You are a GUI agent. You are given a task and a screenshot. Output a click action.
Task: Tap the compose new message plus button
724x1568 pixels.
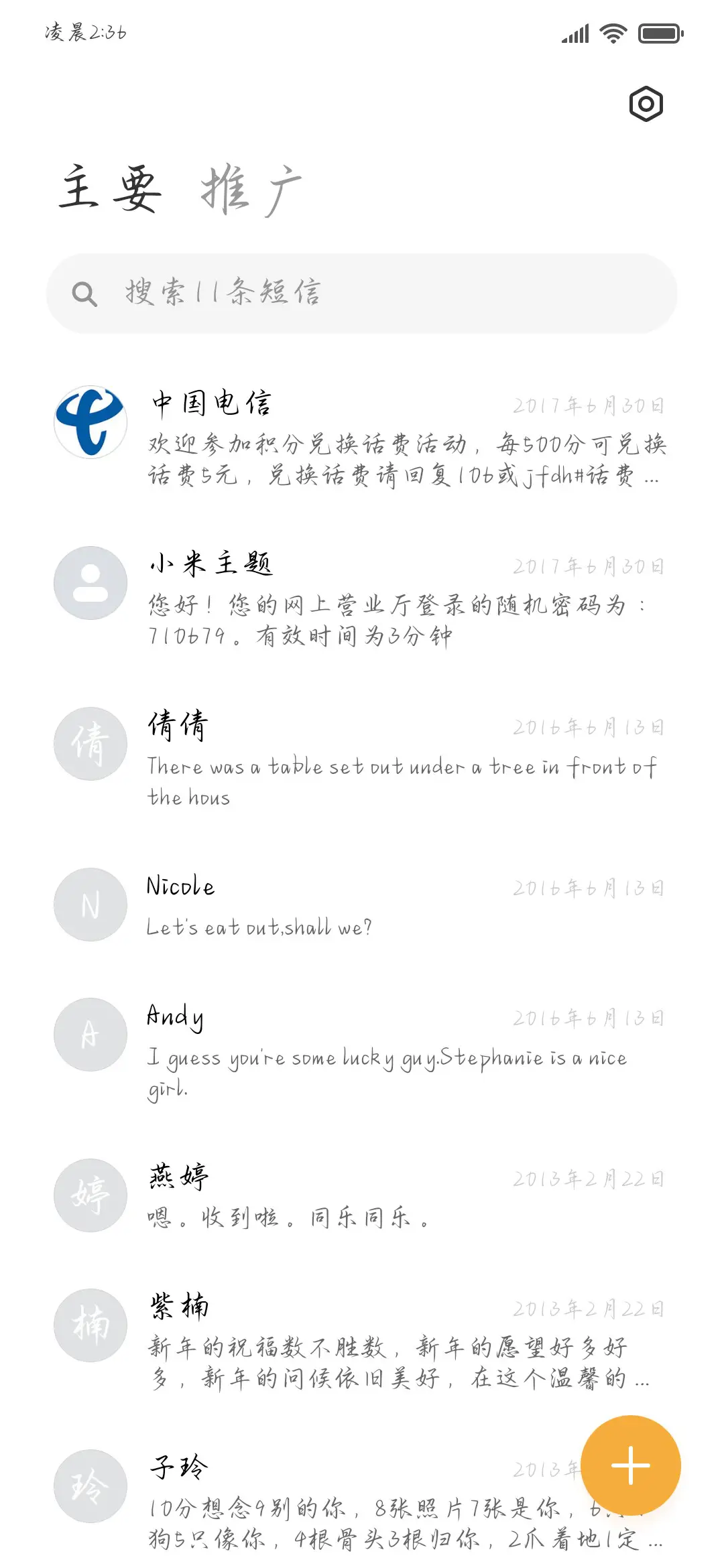pos(631,1464)
